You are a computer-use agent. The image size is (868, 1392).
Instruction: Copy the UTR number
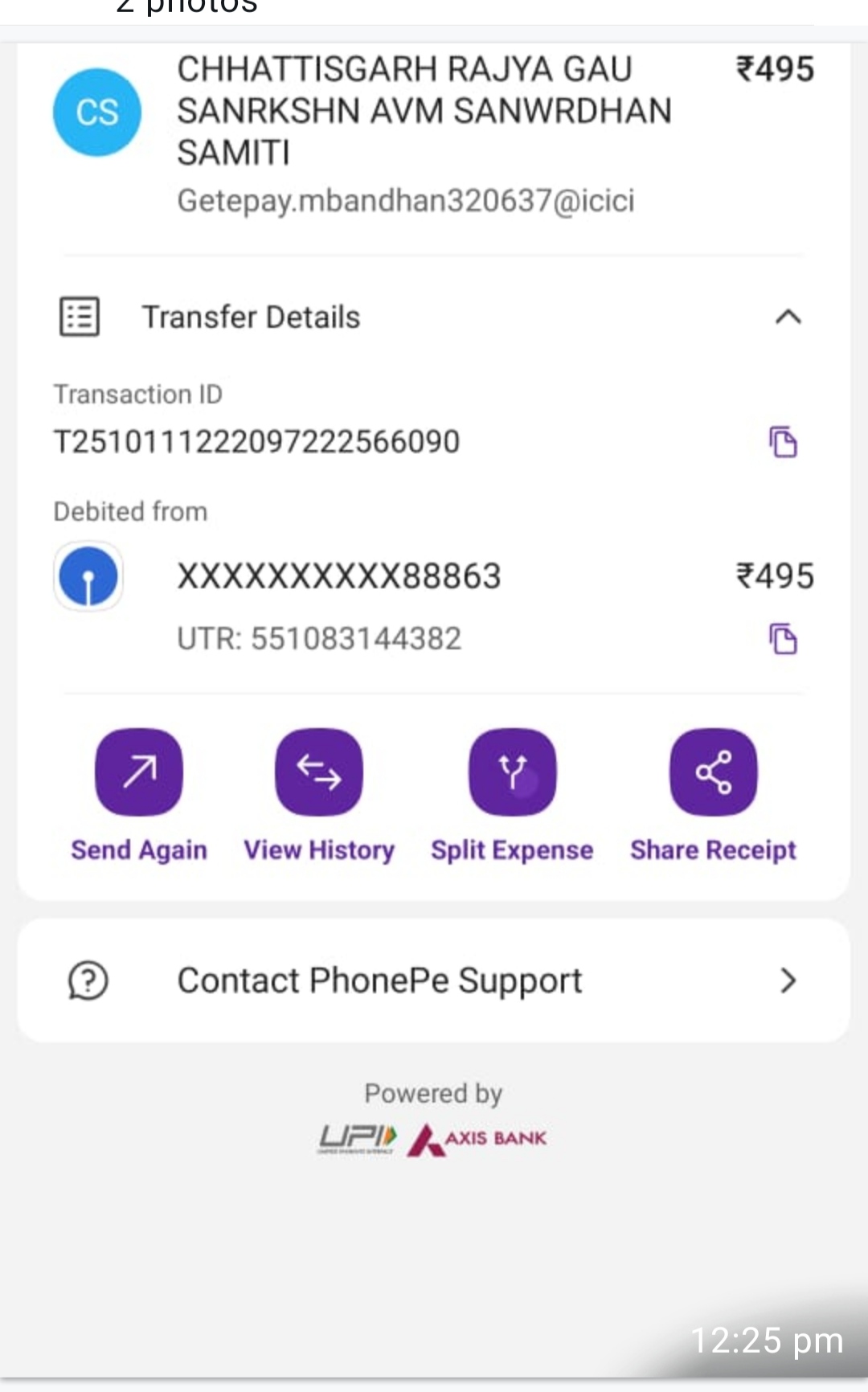click(x=783, y=639)
